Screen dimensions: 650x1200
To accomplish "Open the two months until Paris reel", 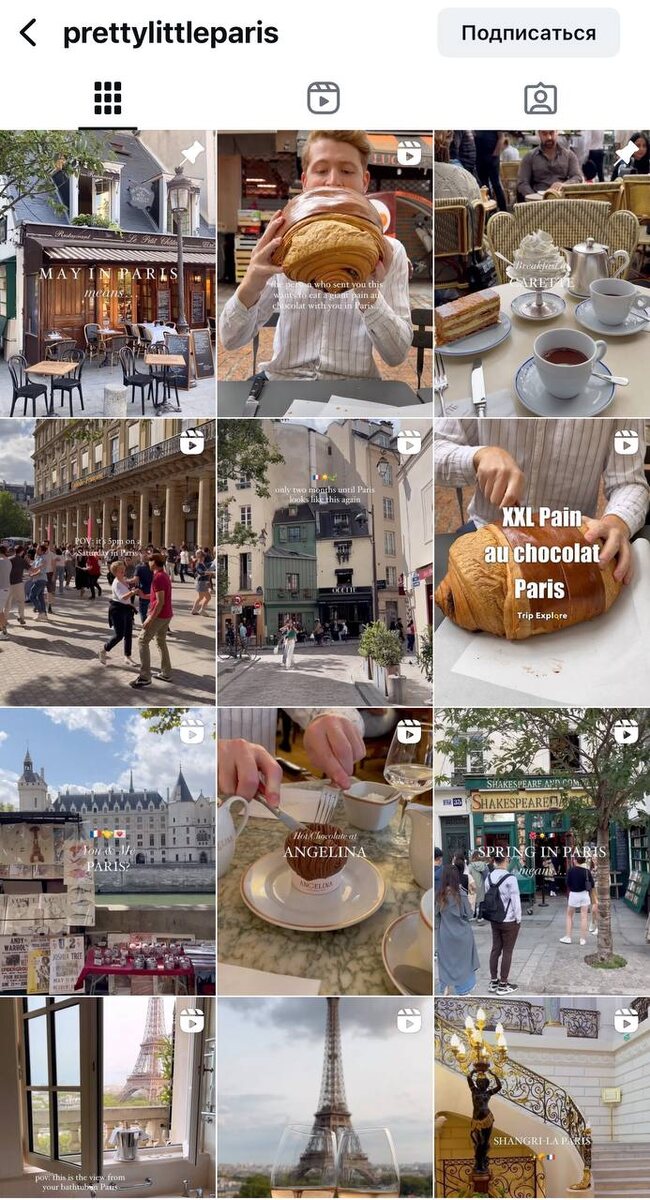I will tap(324, 563).
